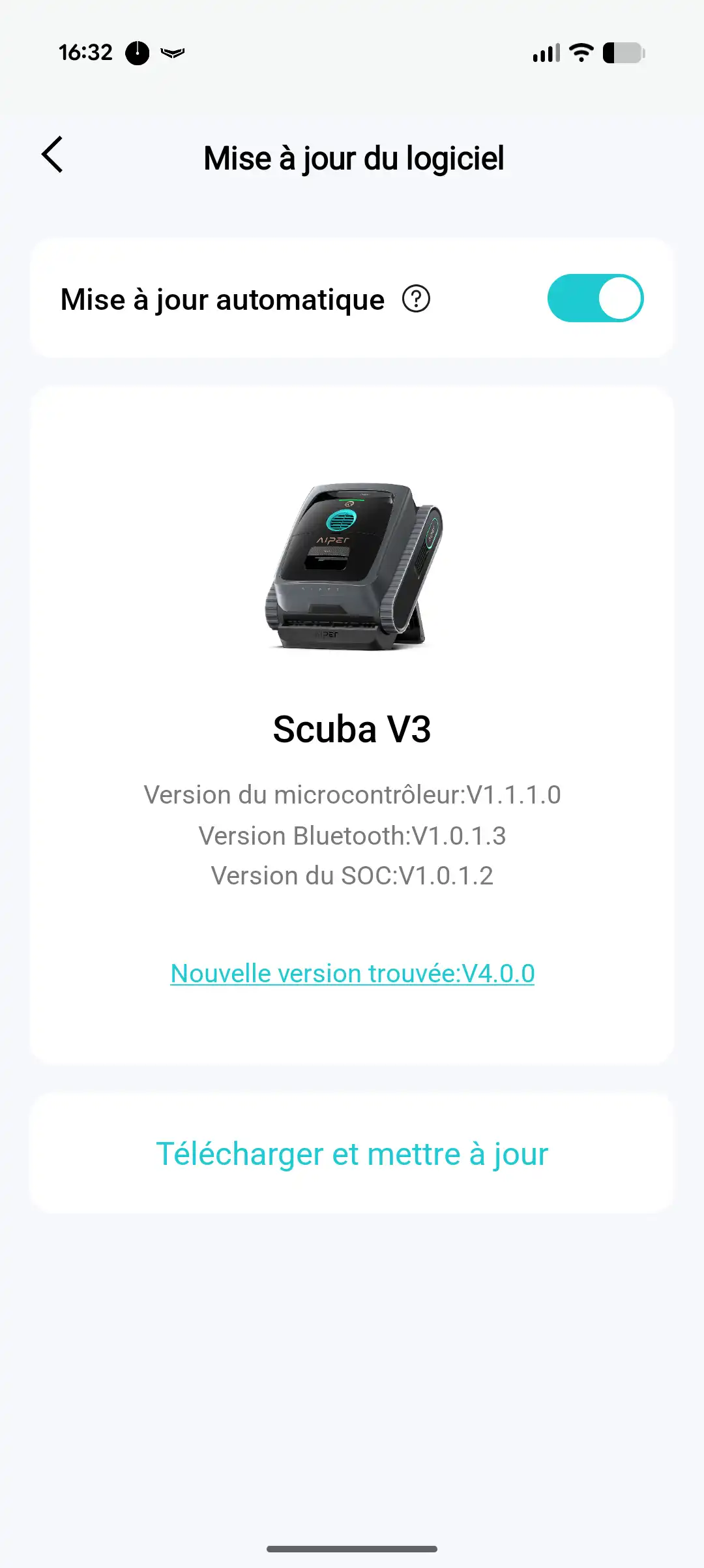Open help for Mise à jour automatique
704x1568 pixels.
[416, 299]
